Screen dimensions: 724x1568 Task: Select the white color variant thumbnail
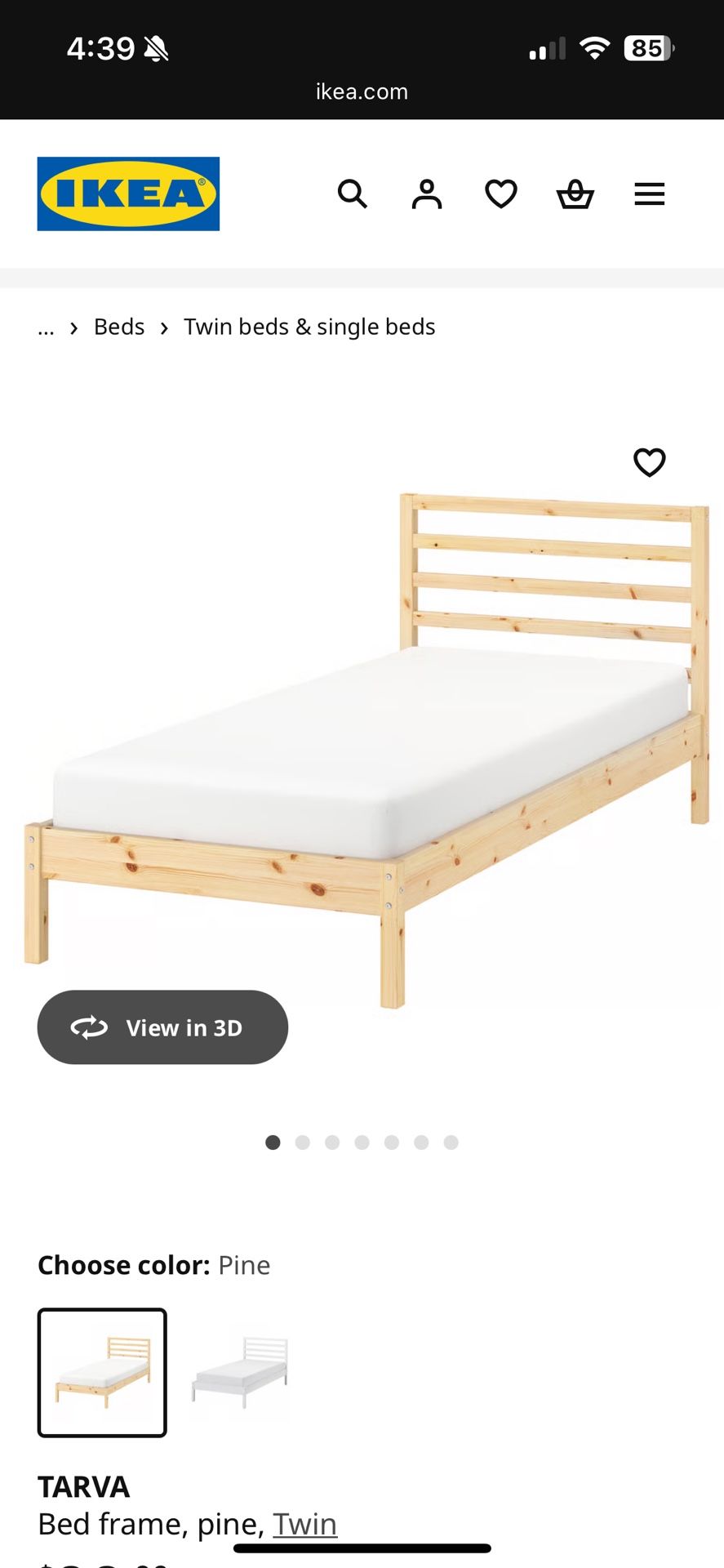pos(238,1370)
